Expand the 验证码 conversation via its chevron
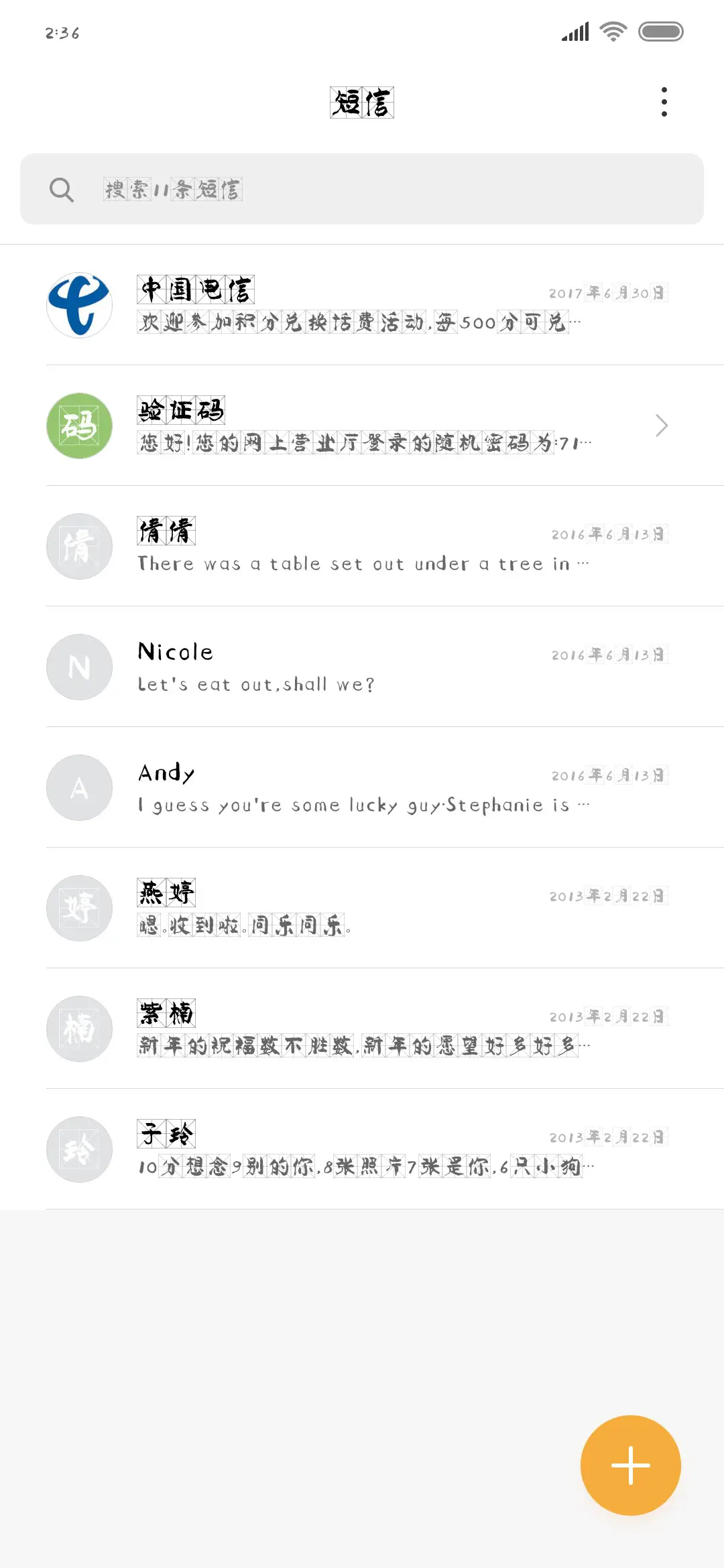Viewport: 724px width, 1568px height. [662, 426]
